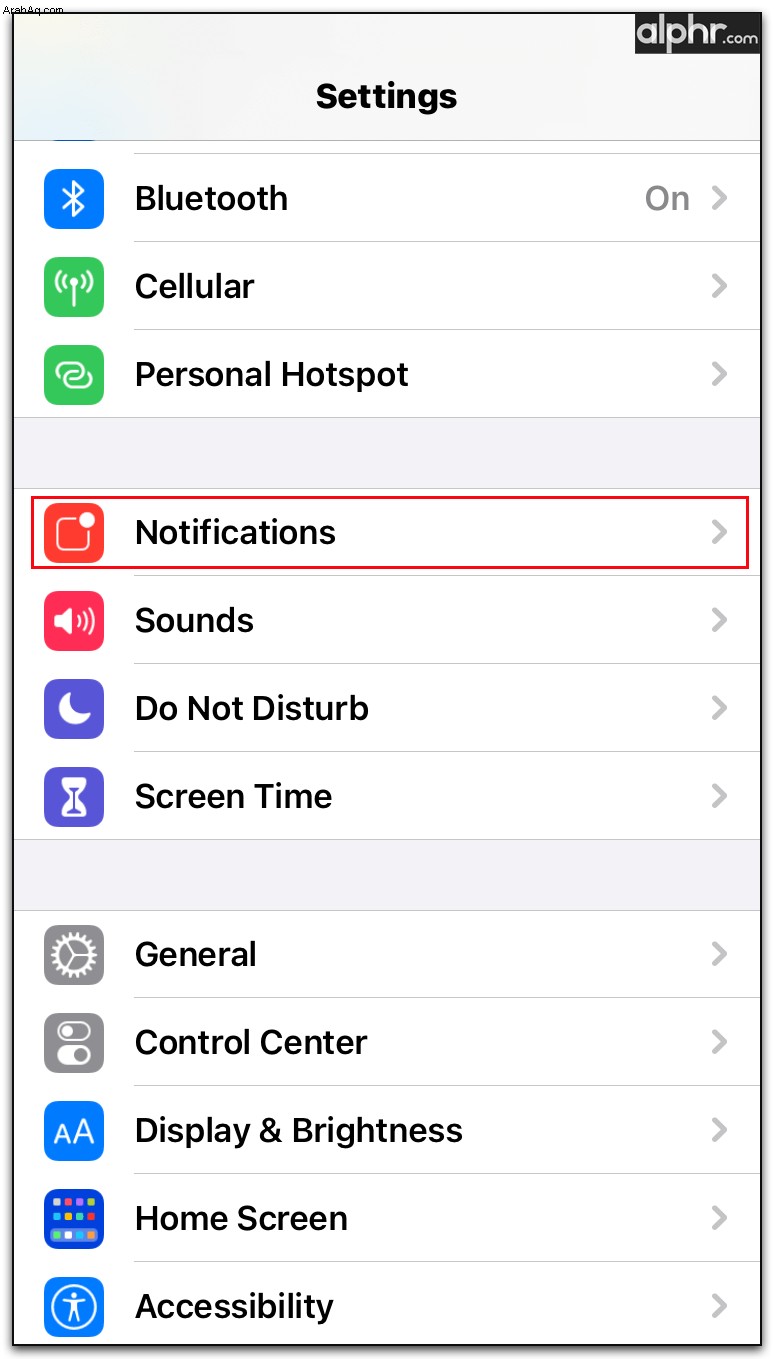Open the Cellular settings row
The width and height of the screenshot is (775, 1359).
(387, 286)
